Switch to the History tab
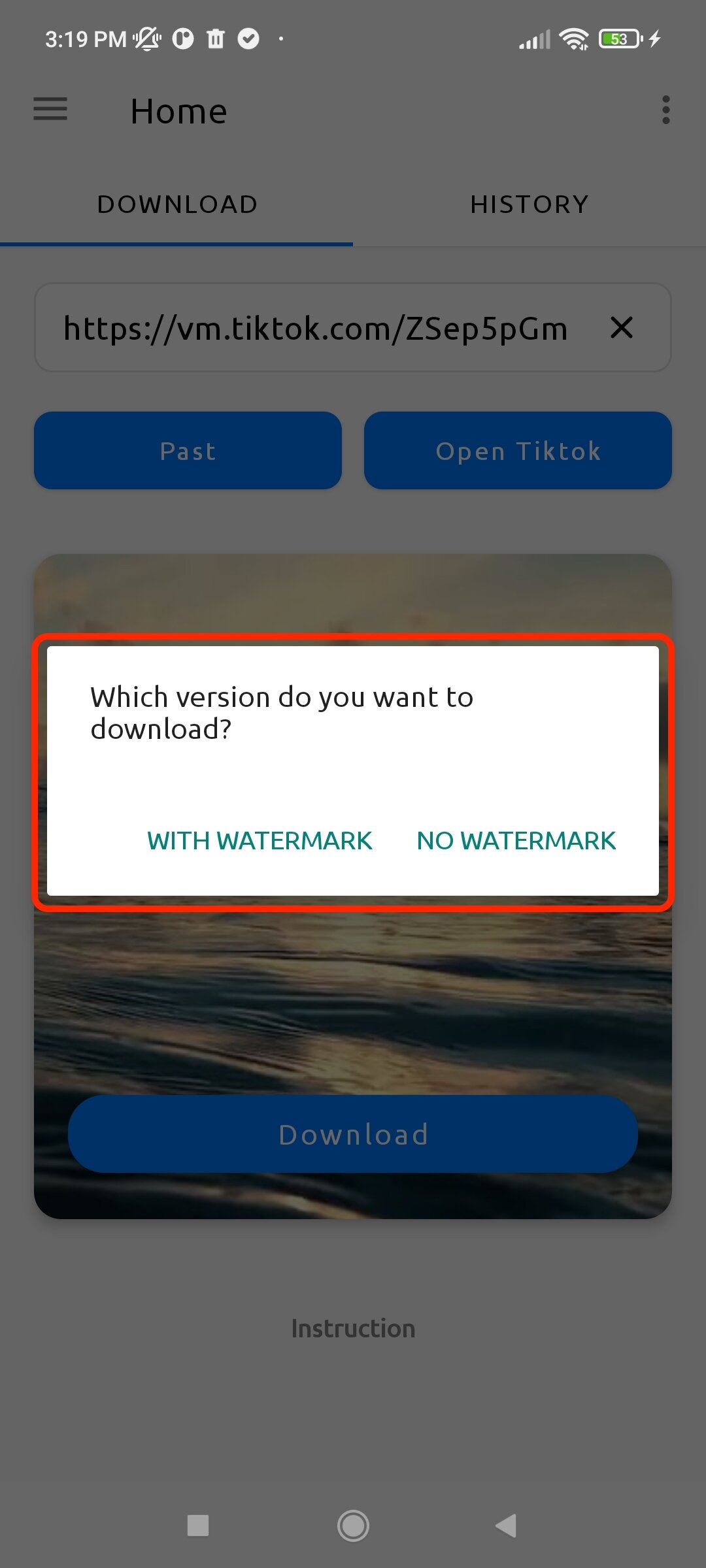 coord(529,204)
